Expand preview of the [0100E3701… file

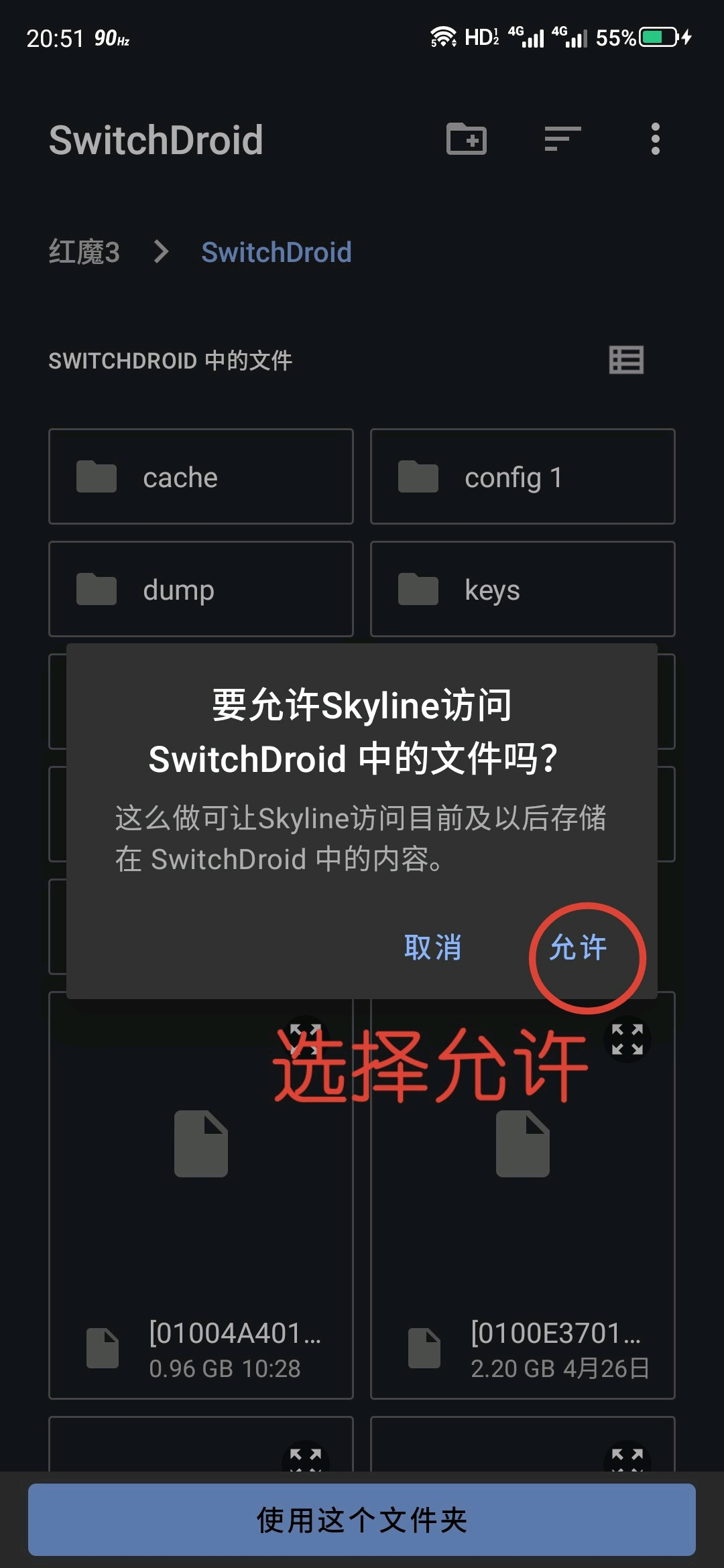627,1039
